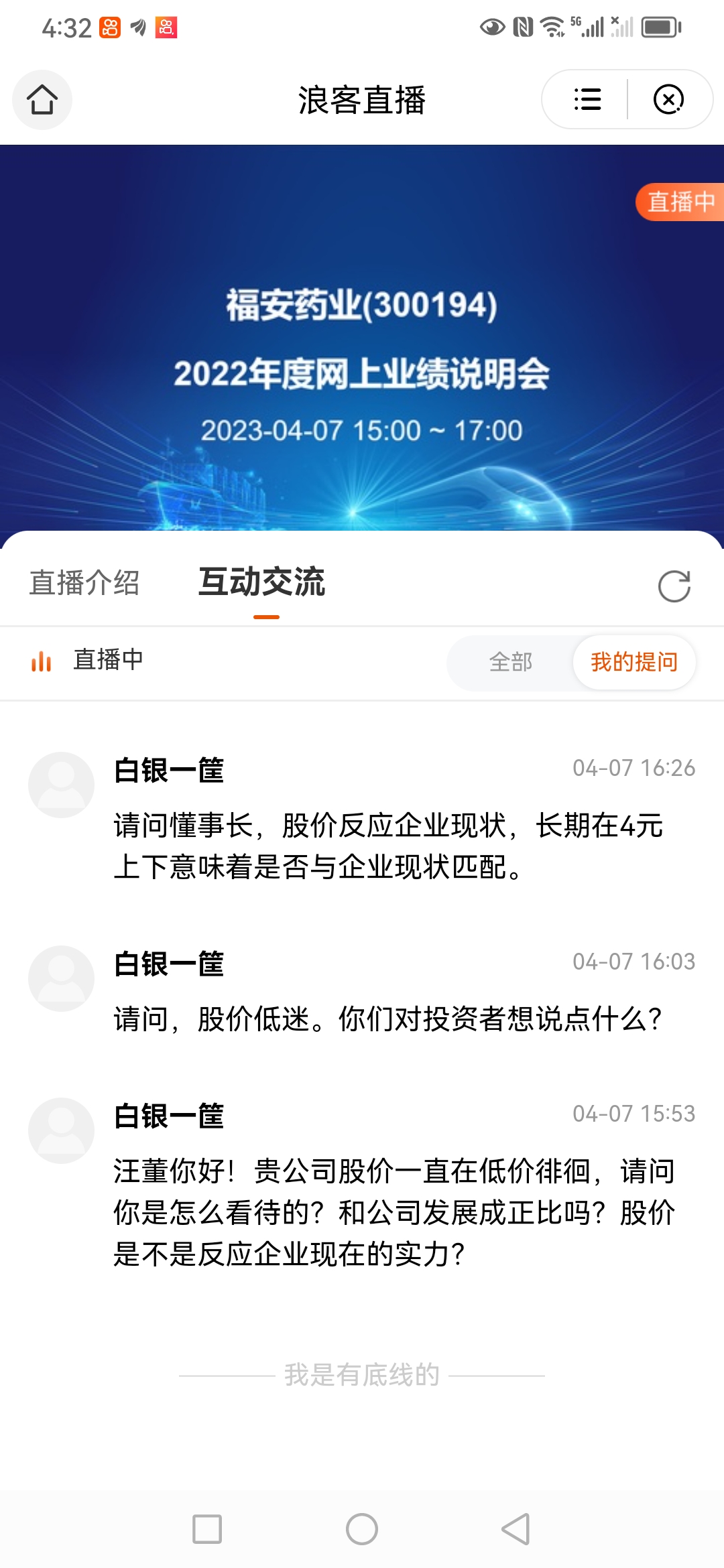Click the timestamp 04-07 15:53

tap(632, 1113)
